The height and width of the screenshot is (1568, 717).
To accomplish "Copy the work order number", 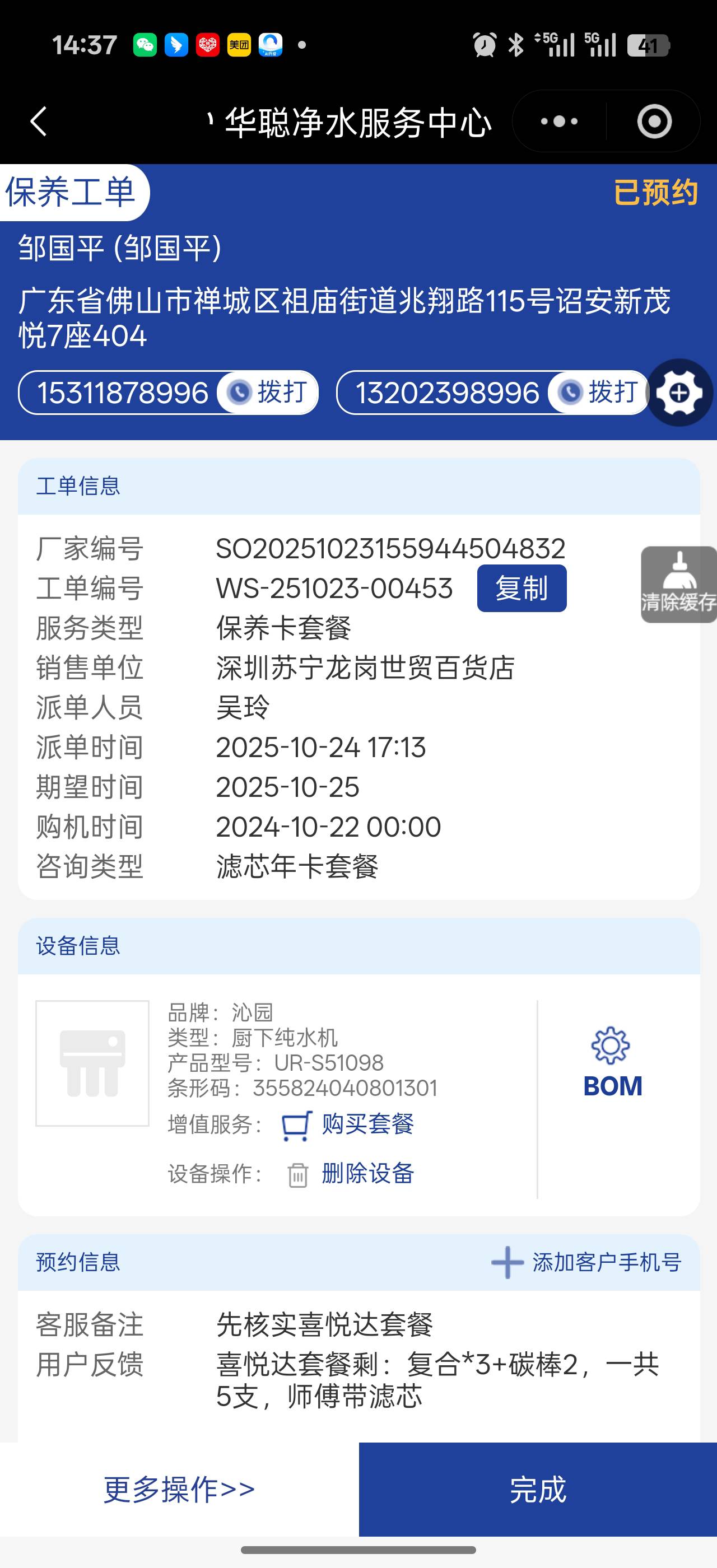I will point(522,588).
